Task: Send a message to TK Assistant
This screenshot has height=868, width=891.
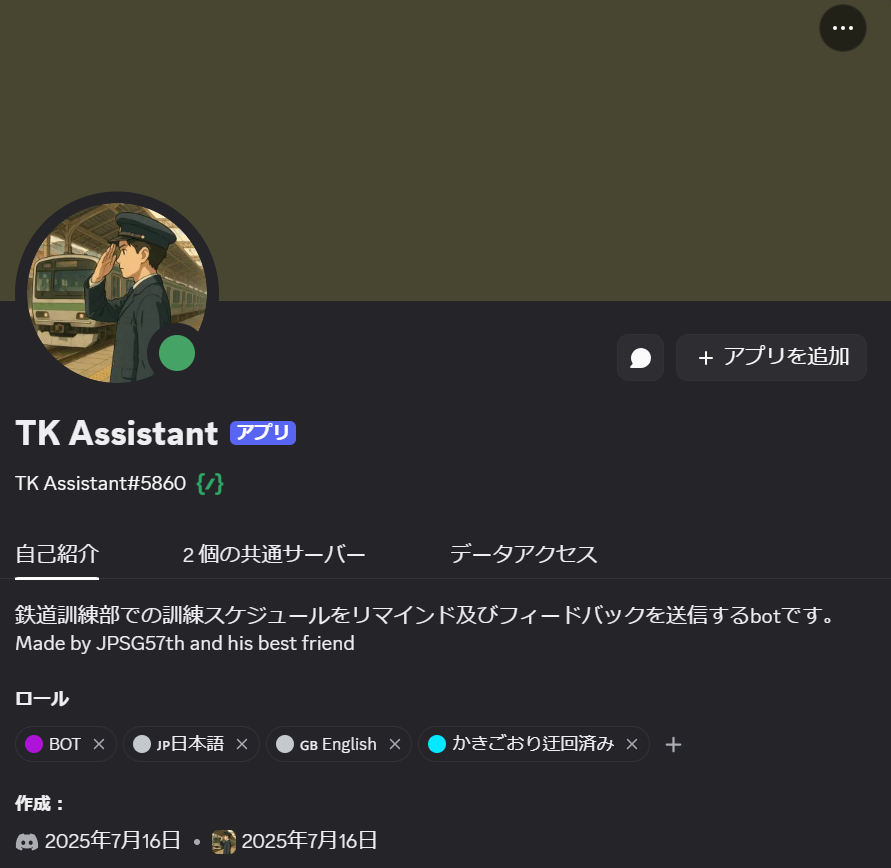Action: (x=640, y=358)
